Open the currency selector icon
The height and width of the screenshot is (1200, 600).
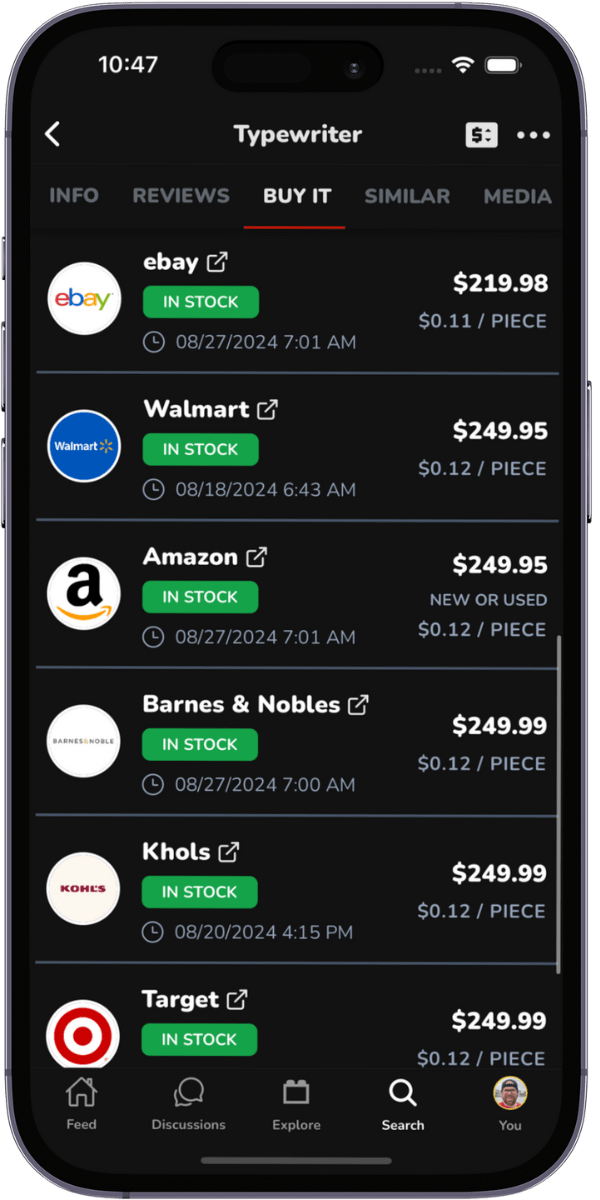(481, 135)
